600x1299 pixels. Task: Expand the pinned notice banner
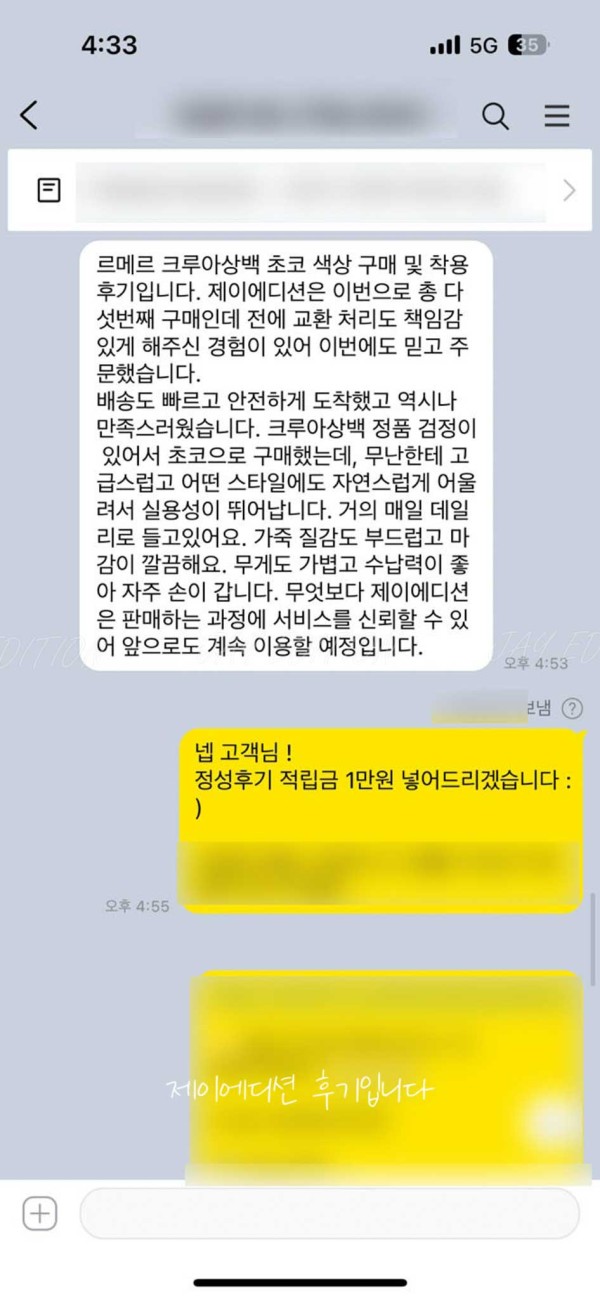pos(569,190)
